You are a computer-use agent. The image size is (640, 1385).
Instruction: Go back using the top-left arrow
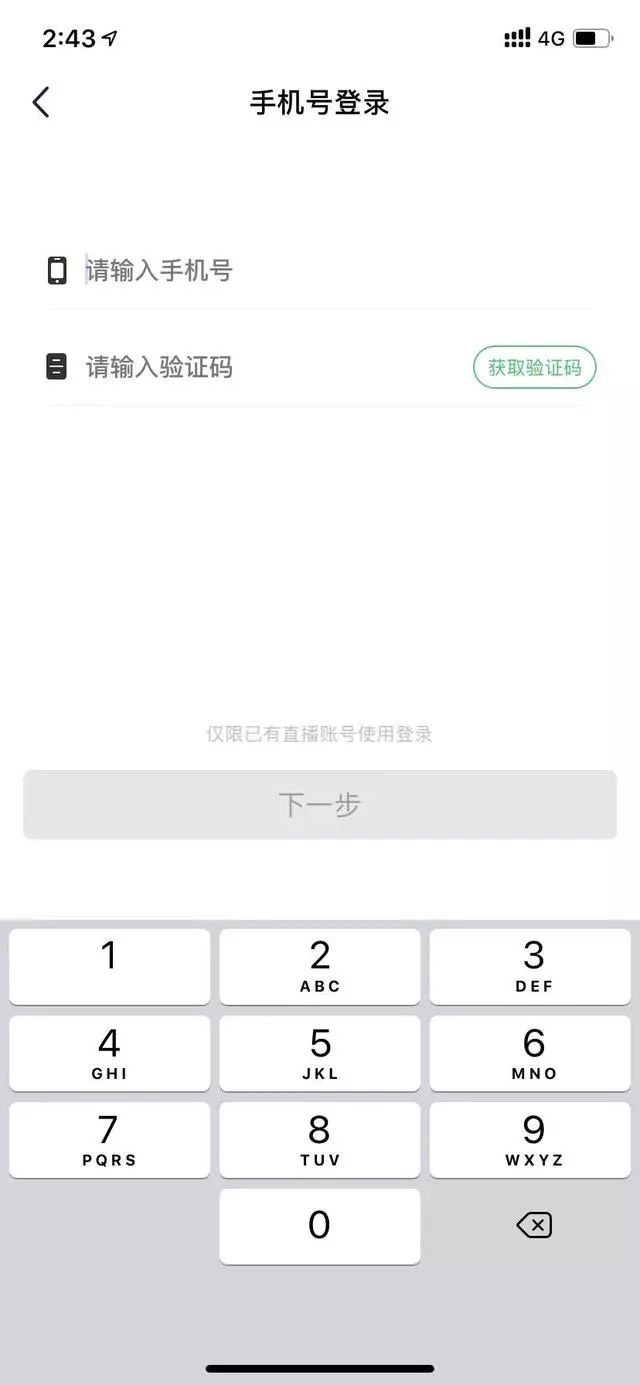point(41,102)
